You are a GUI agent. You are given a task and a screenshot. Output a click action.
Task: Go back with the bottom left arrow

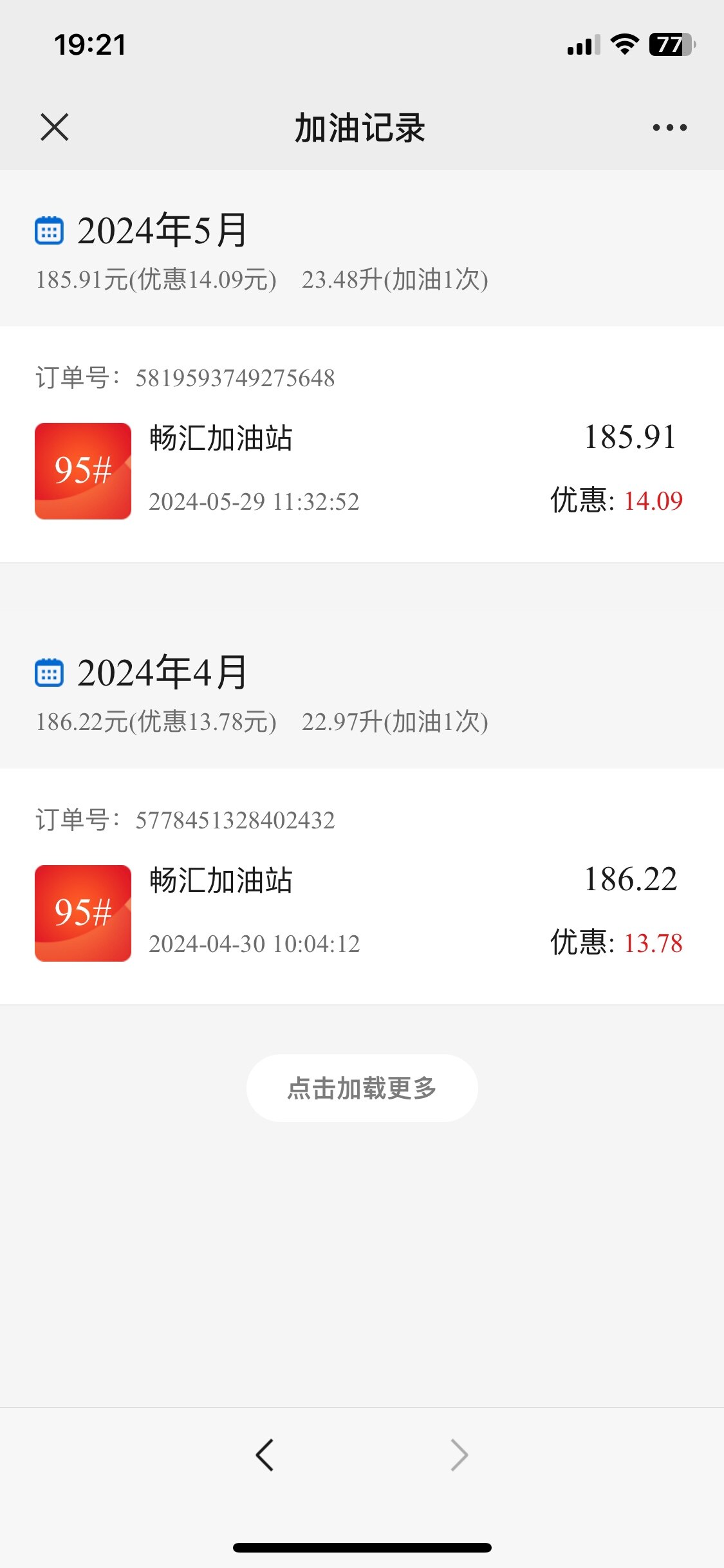(265, 1455)
